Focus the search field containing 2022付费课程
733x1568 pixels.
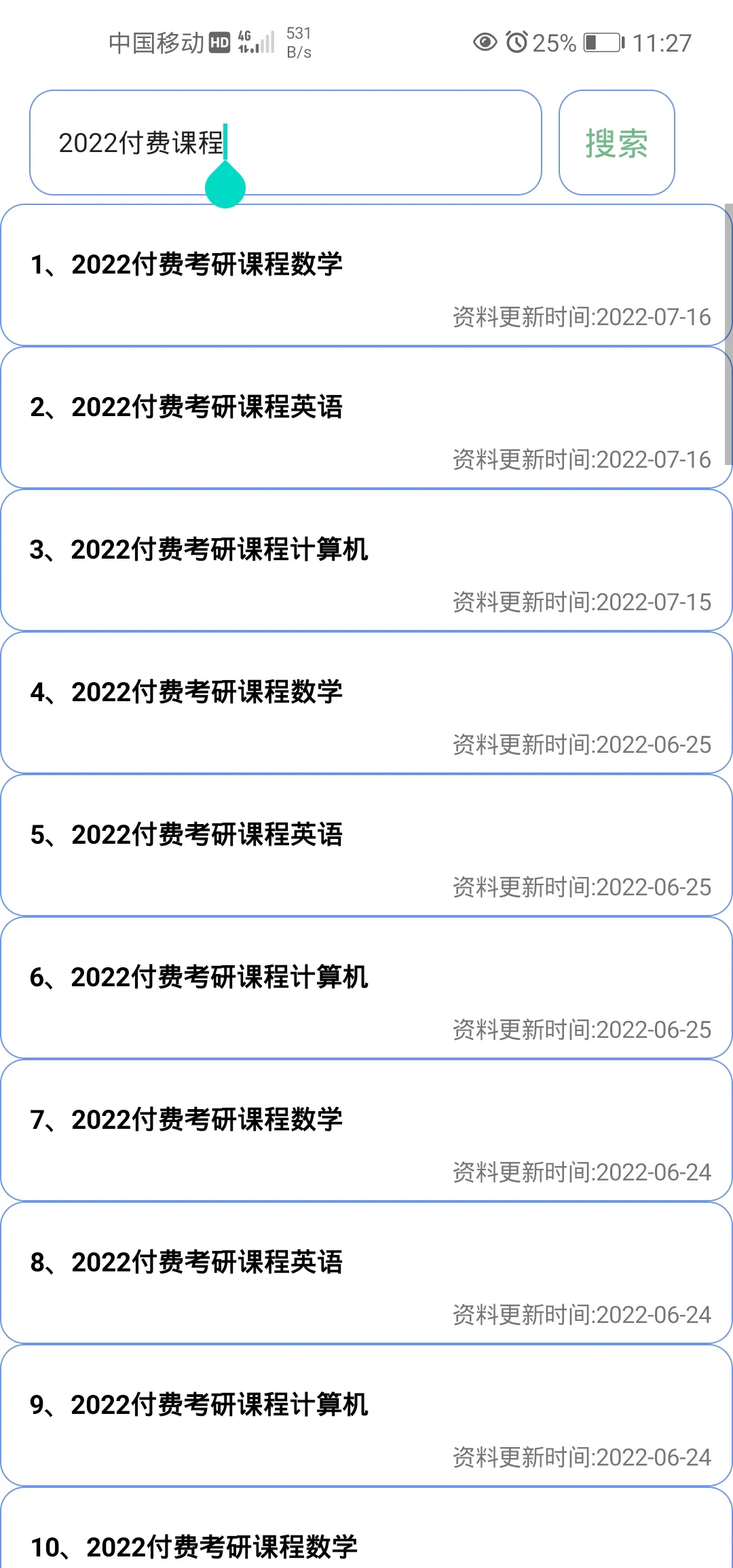[286, 143]
